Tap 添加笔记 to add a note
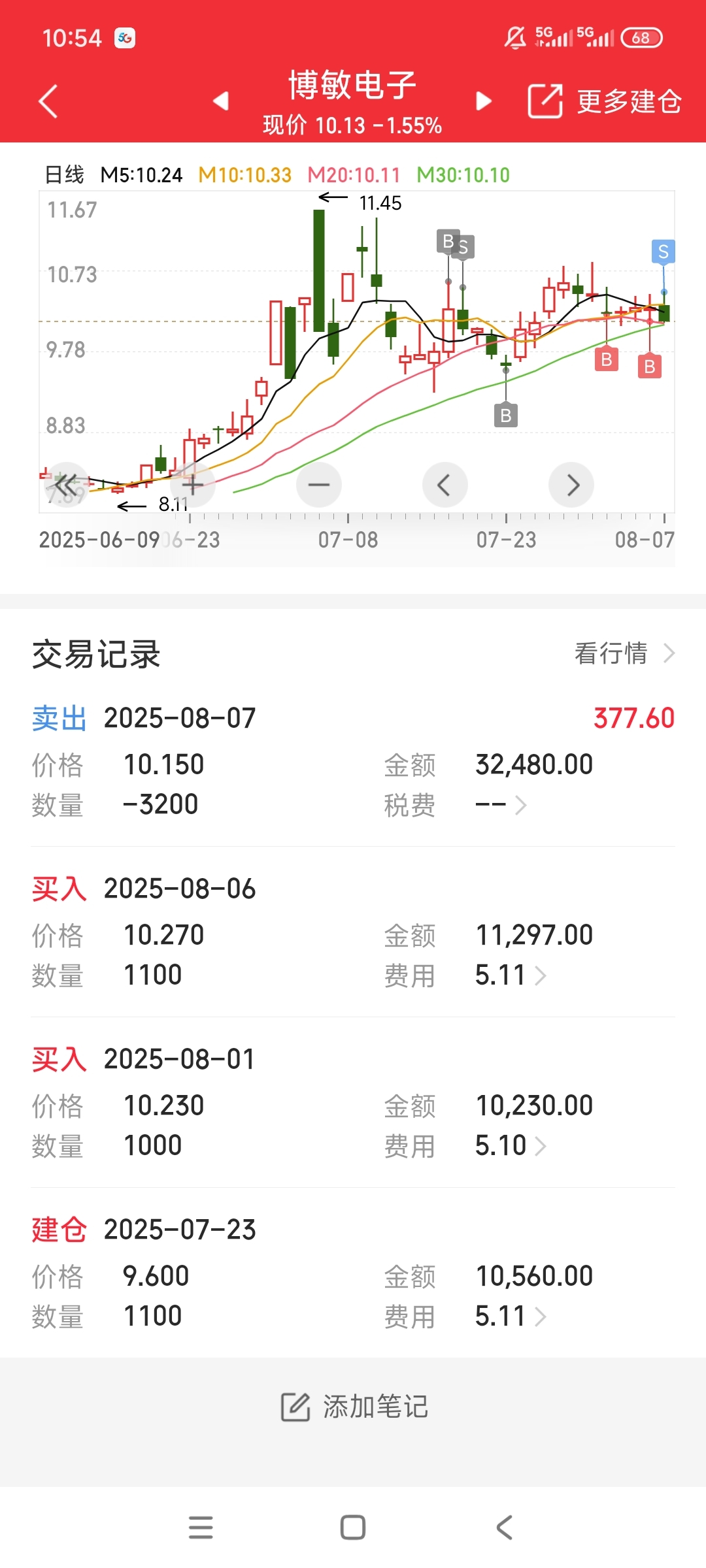Screen dimensions: 706x1568 (x=354, y=1407)
